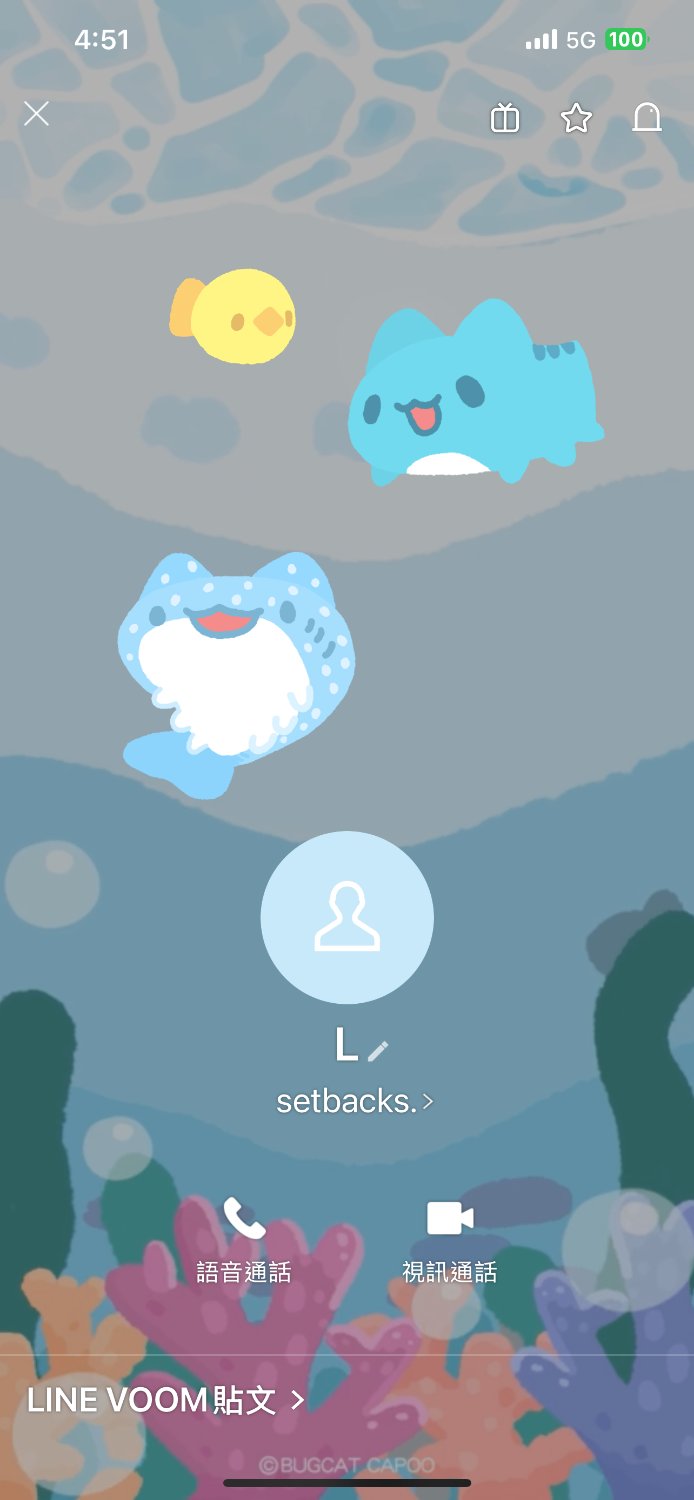Open the status message setbacks.
Viewport: 694px width, 1500px height.
pyautogui.click(x=354, y=1102)
